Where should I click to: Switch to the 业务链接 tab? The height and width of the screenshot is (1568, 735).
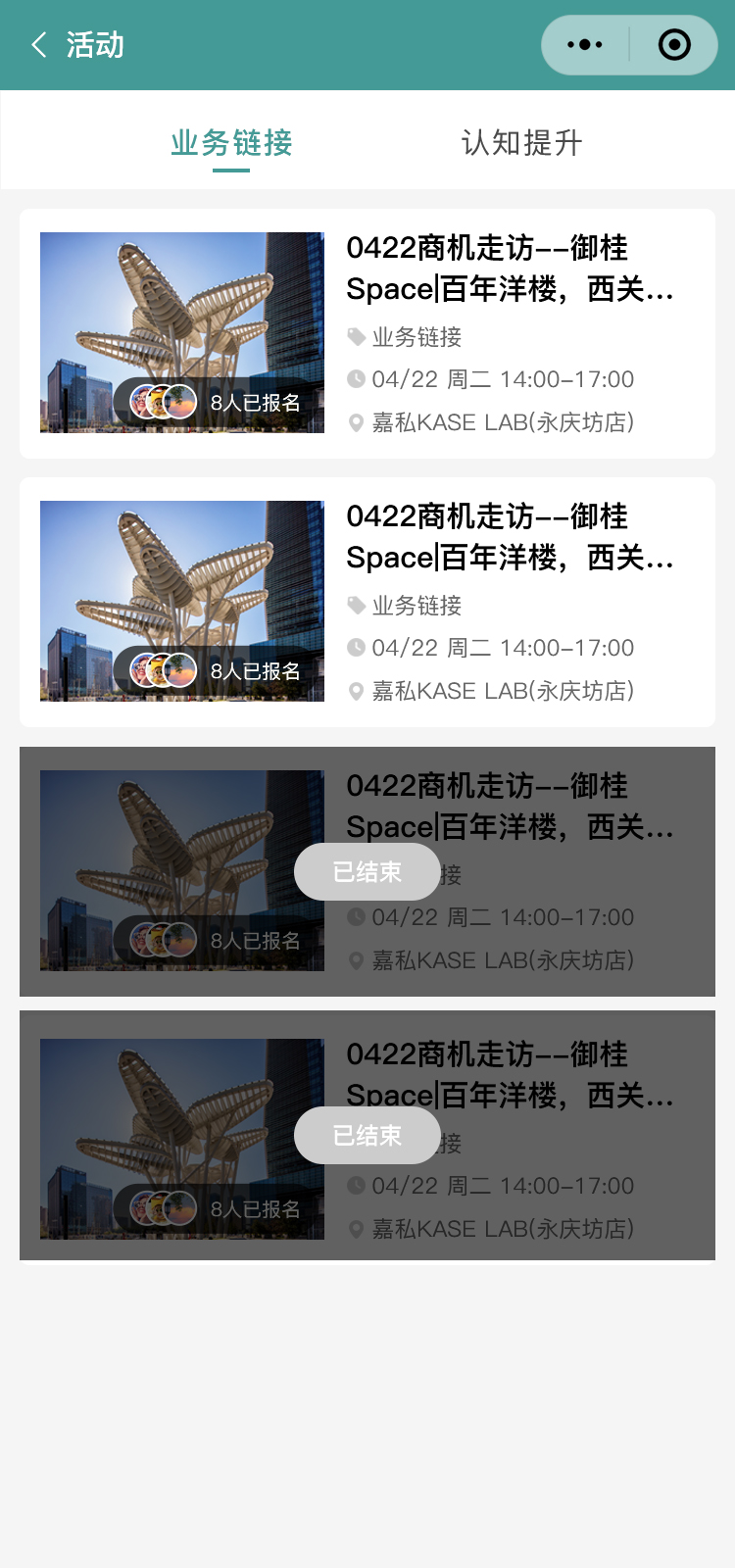pyautogui.click(x=231, y=143)
